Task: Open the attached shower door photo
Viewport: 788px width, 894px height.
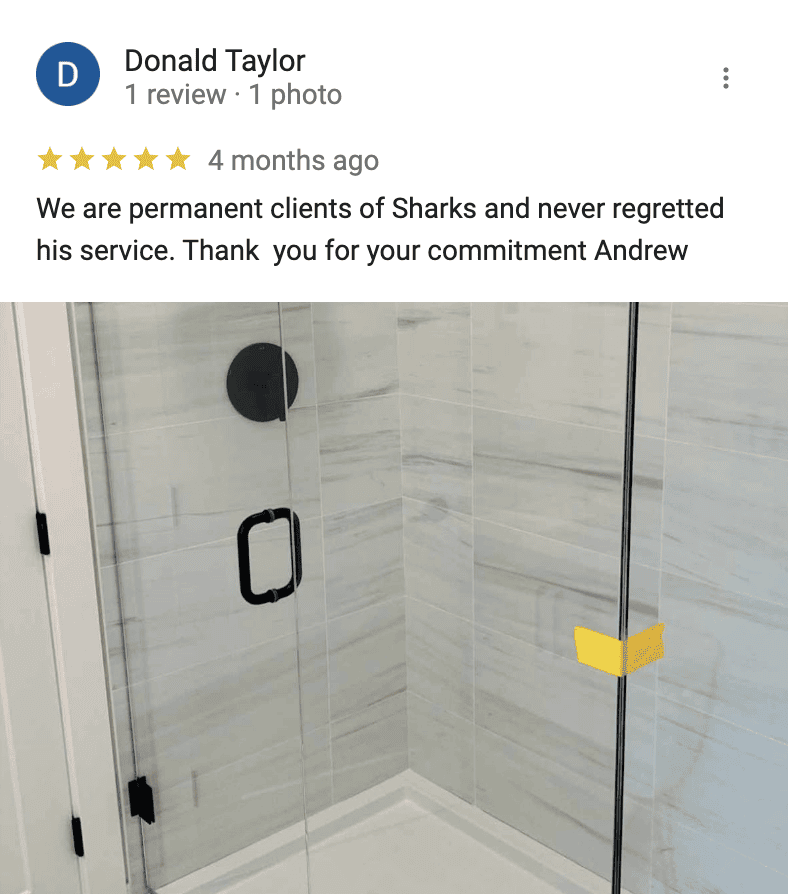Action: click(x=394, y=597)
